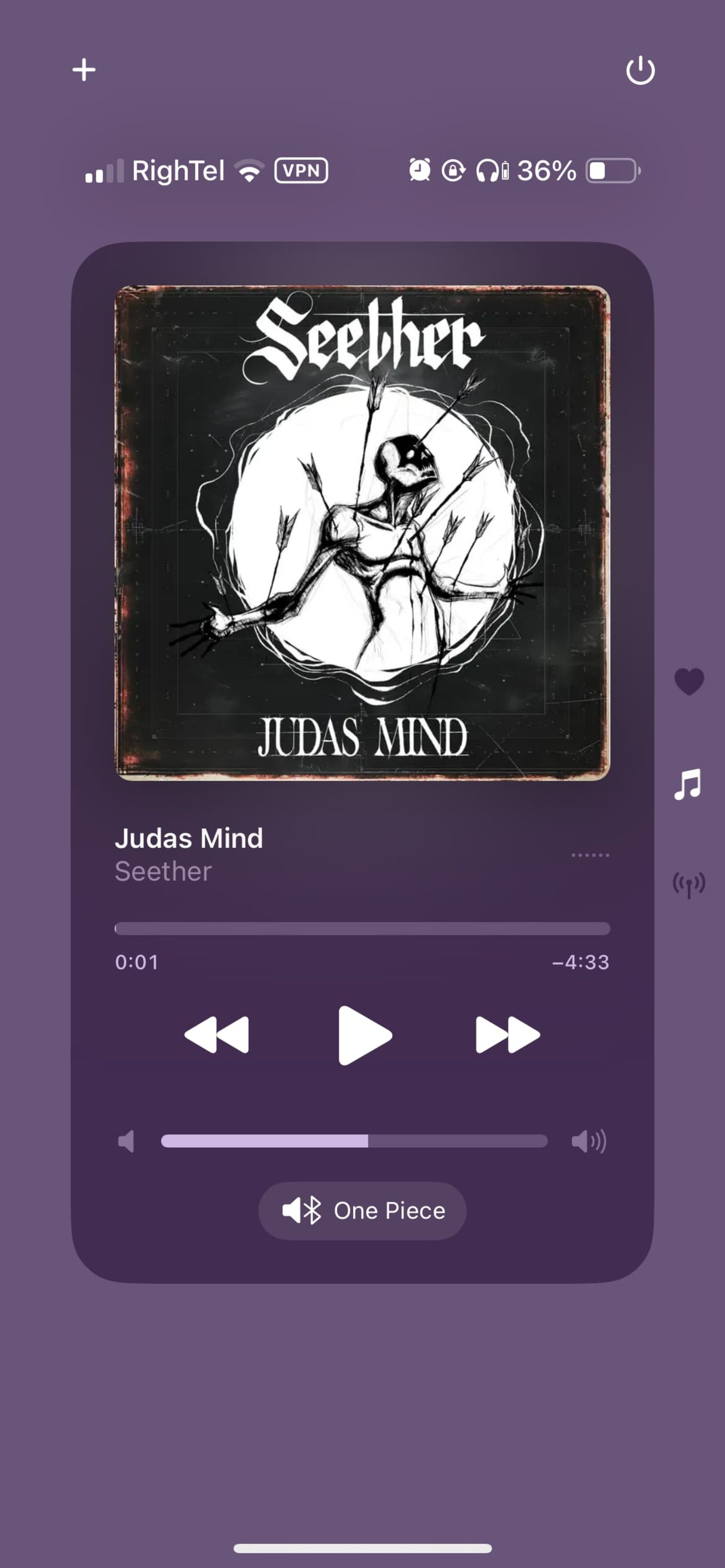725x1568 pixels.
Task: Skip back to the previous track
Action: tap(217, 1034)
